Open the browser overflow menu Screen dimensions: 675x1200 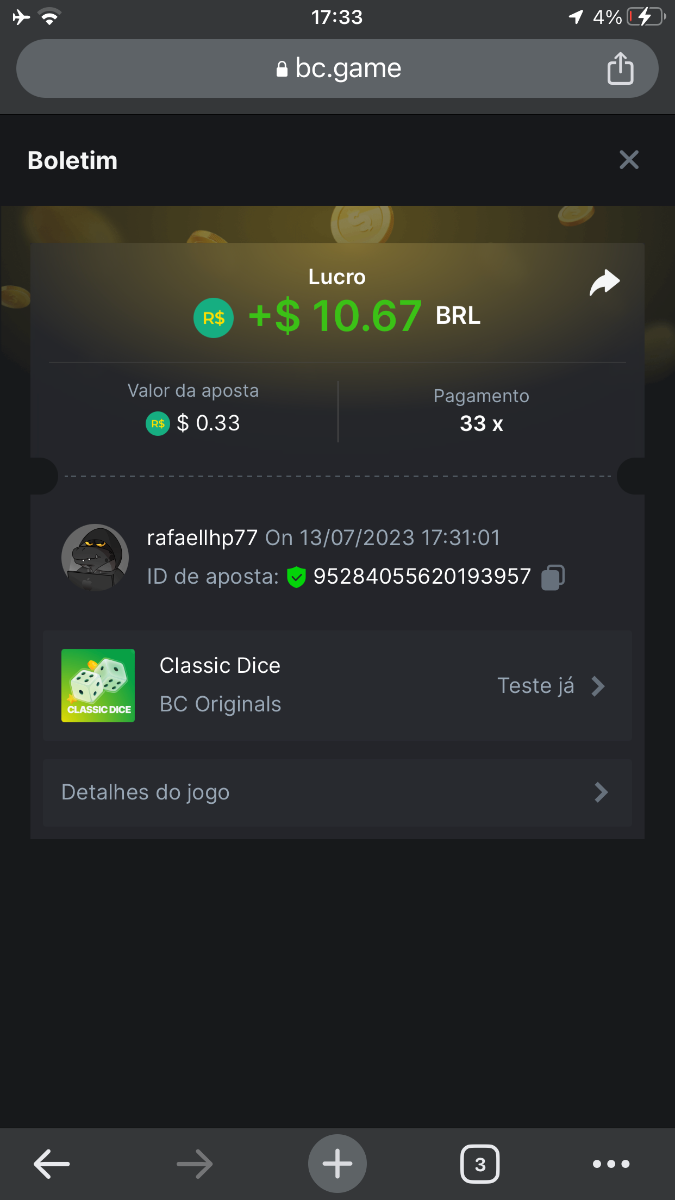click(611, 1164)
